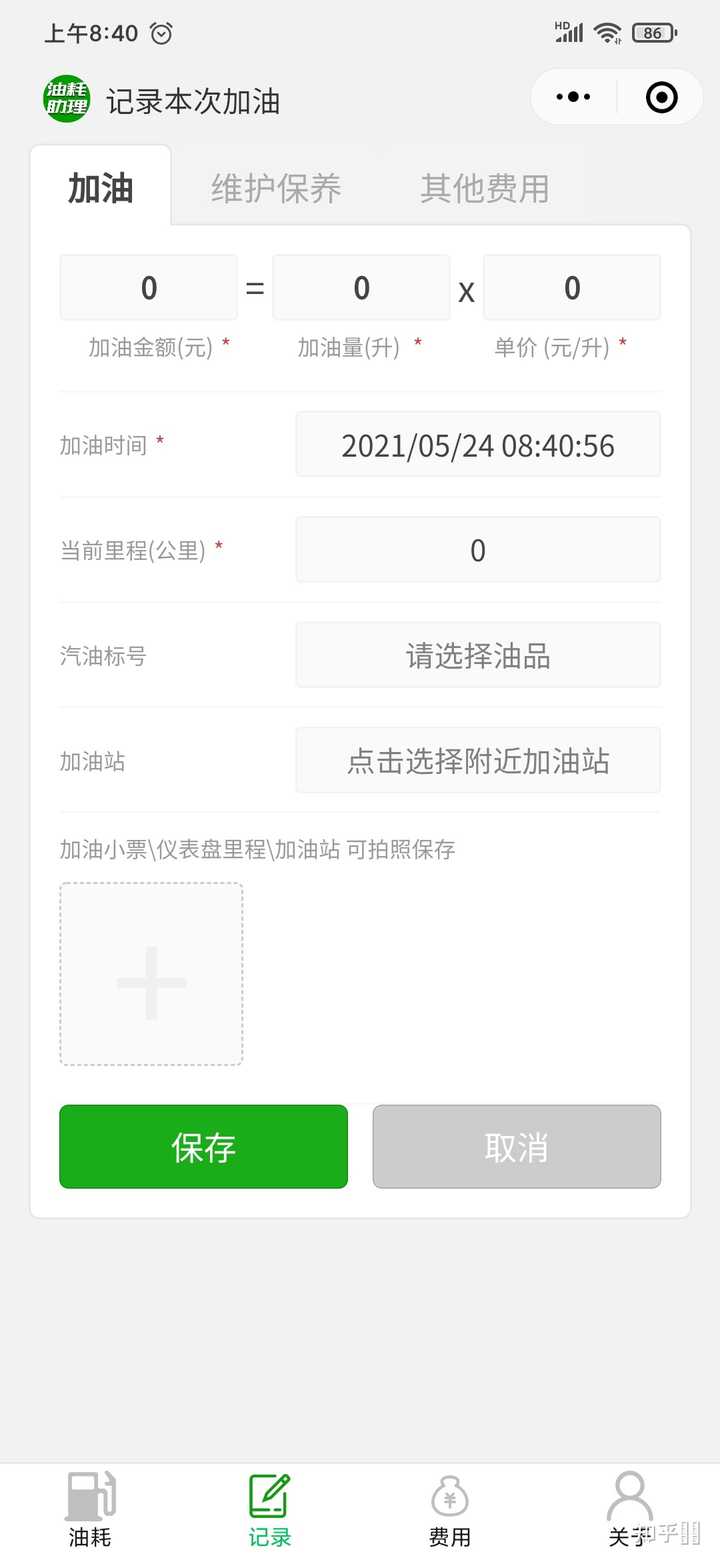720x1560 pixels.
Task: Close the mini program with the circle icon
Action: (661, 97)
